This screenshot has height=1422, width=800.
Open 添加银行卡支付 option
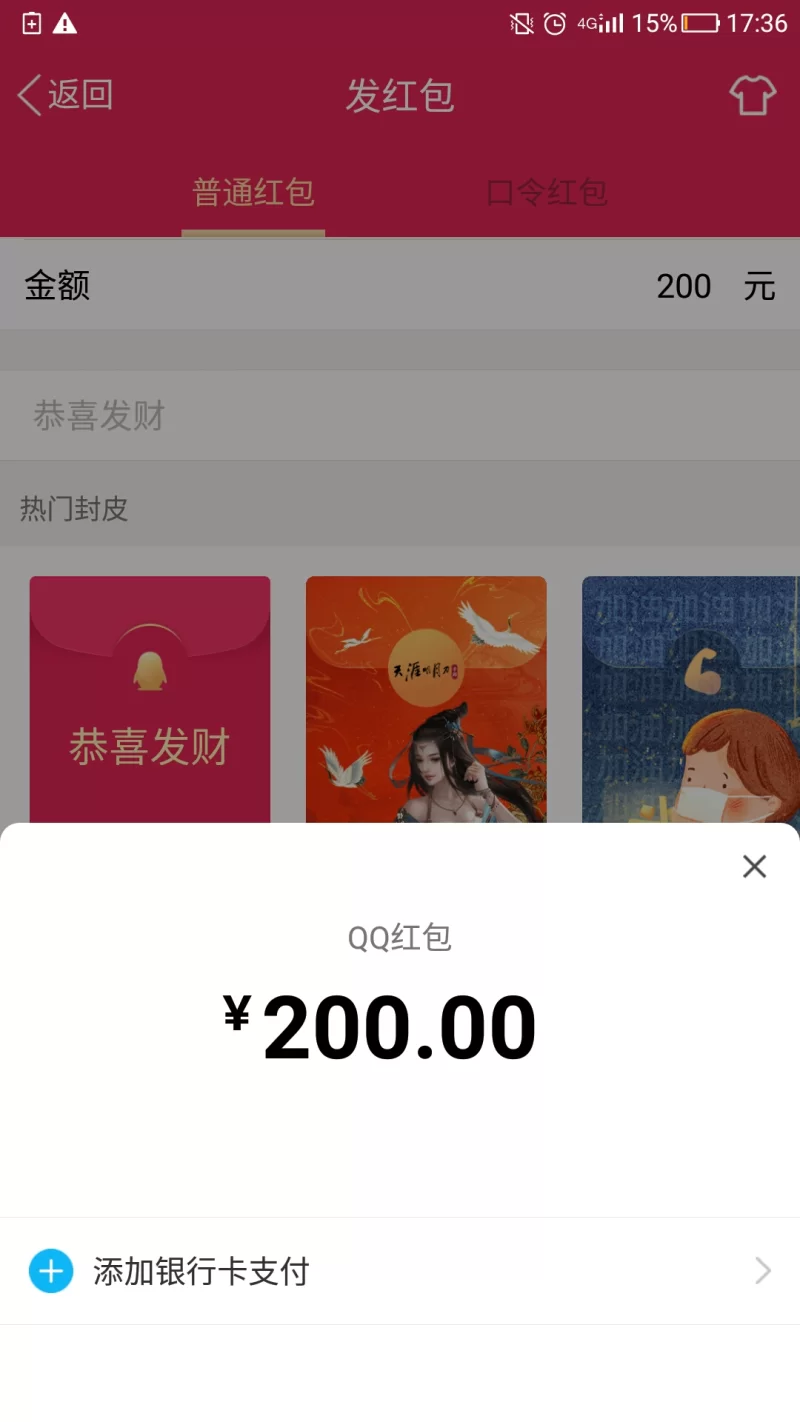click(400, 1271)
